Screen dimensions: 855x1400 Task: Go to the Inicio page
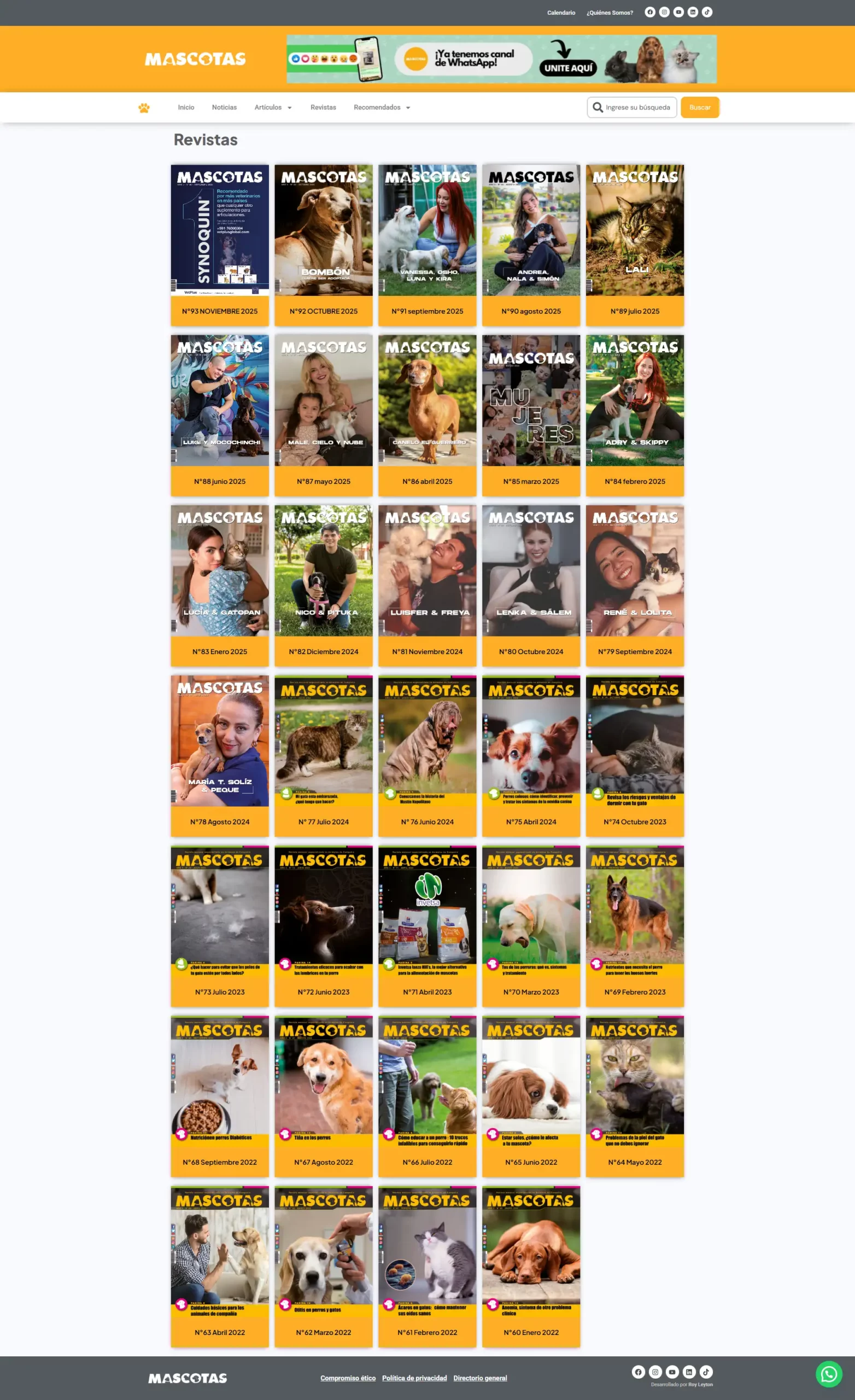[x=186, y=107]
